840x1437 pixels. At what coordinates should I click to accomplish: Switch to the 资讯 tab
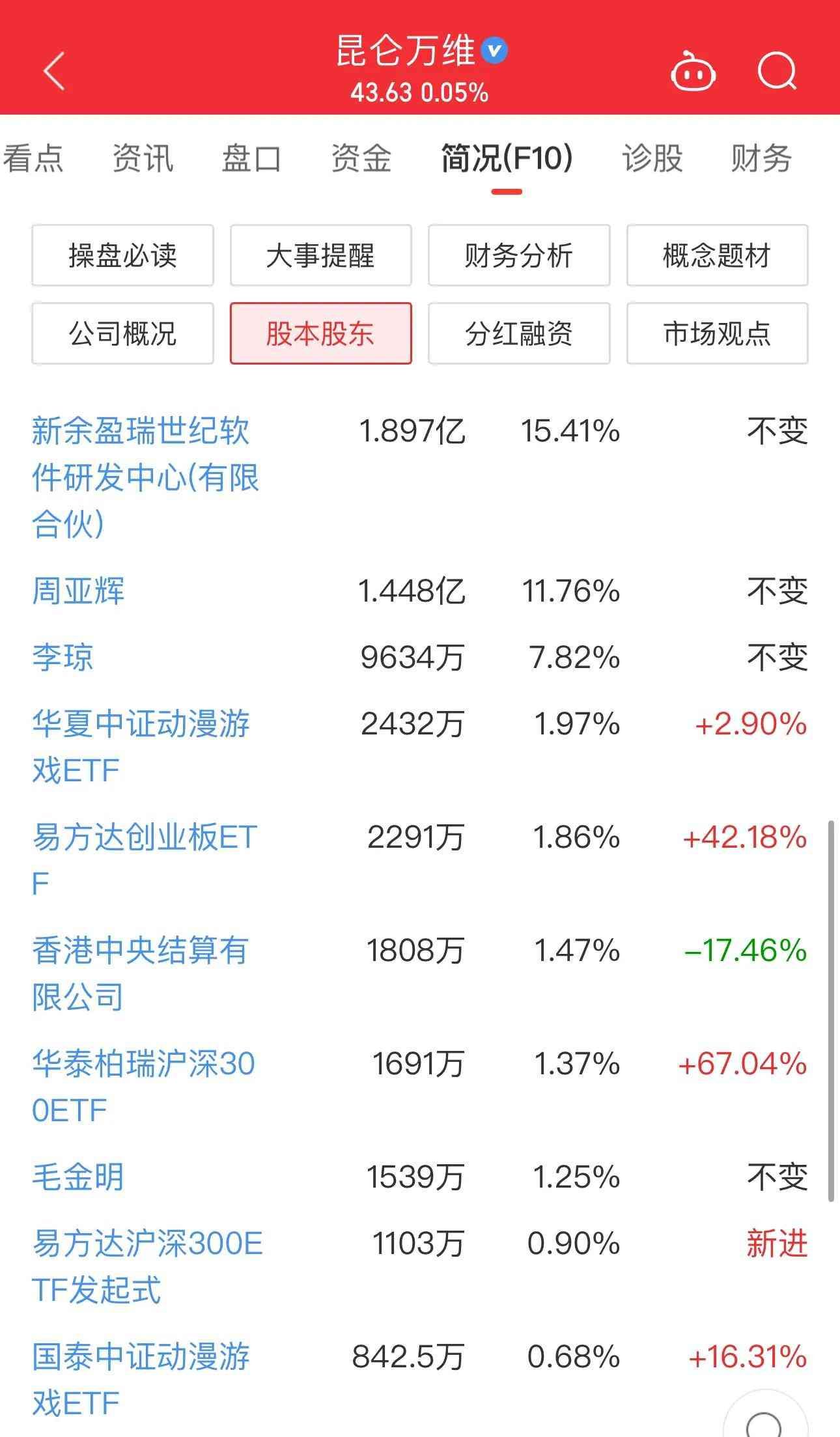tap(143, 158)
